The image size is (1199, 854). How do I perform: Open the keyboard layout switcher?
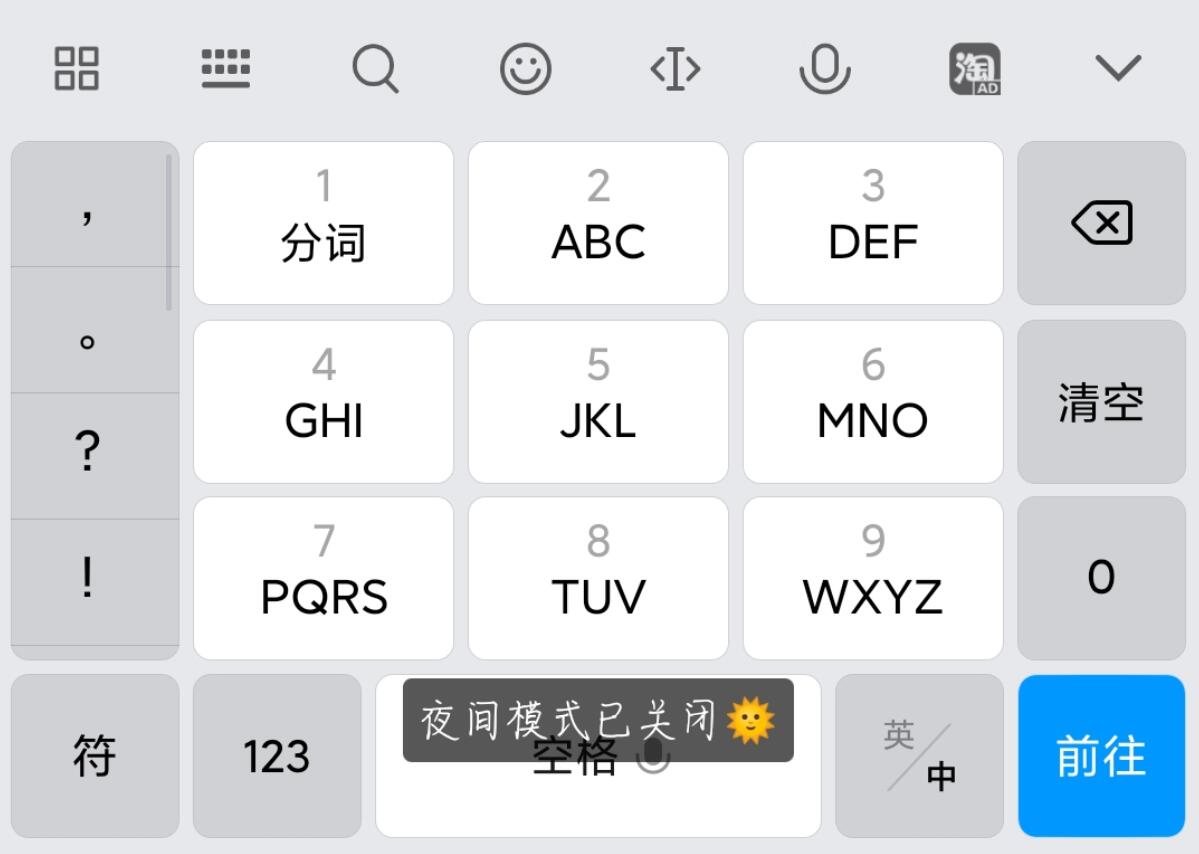coord(226,69)
